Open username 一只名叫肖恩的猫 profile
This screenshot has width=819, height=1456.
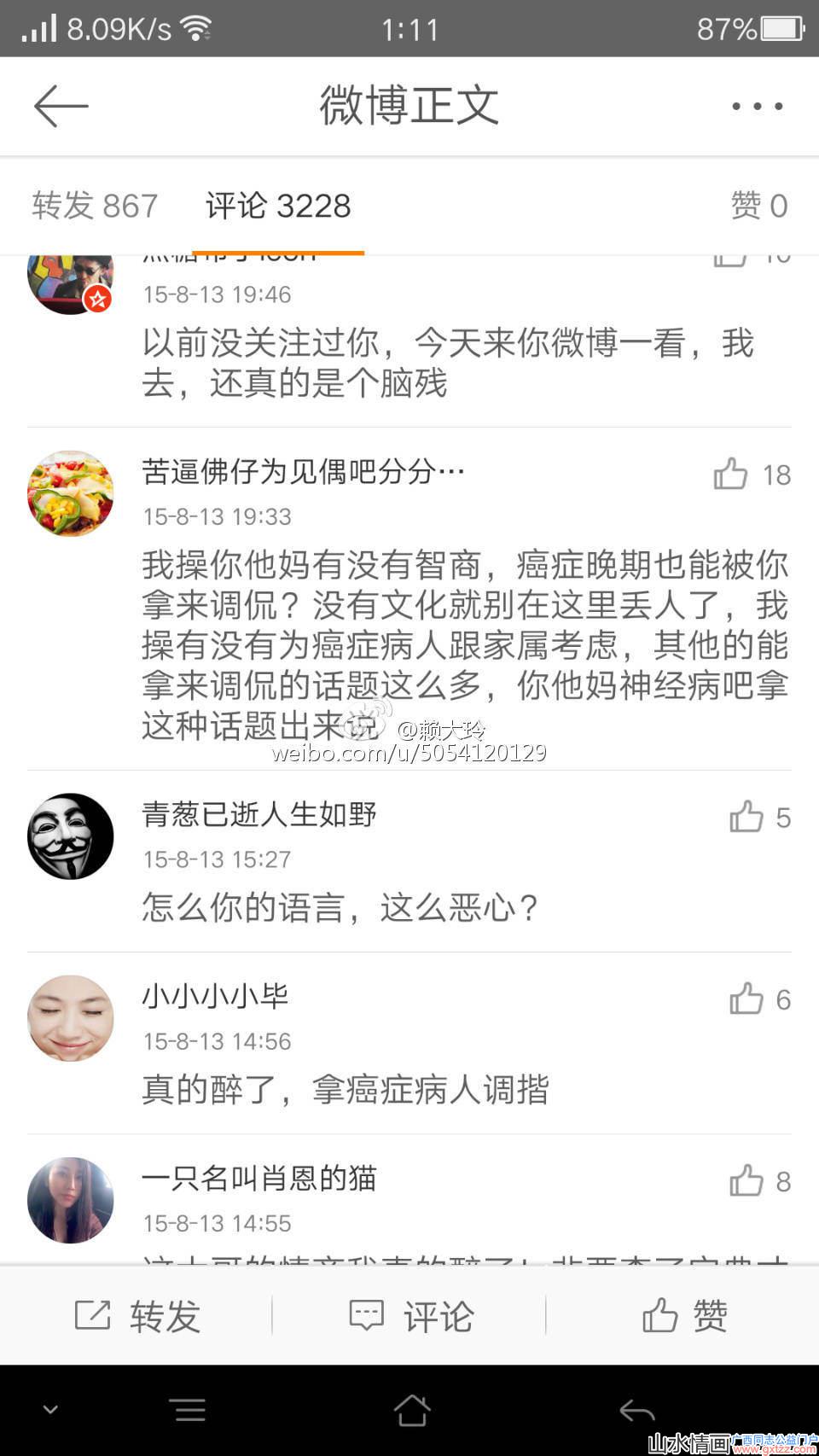coord(258,1179)
